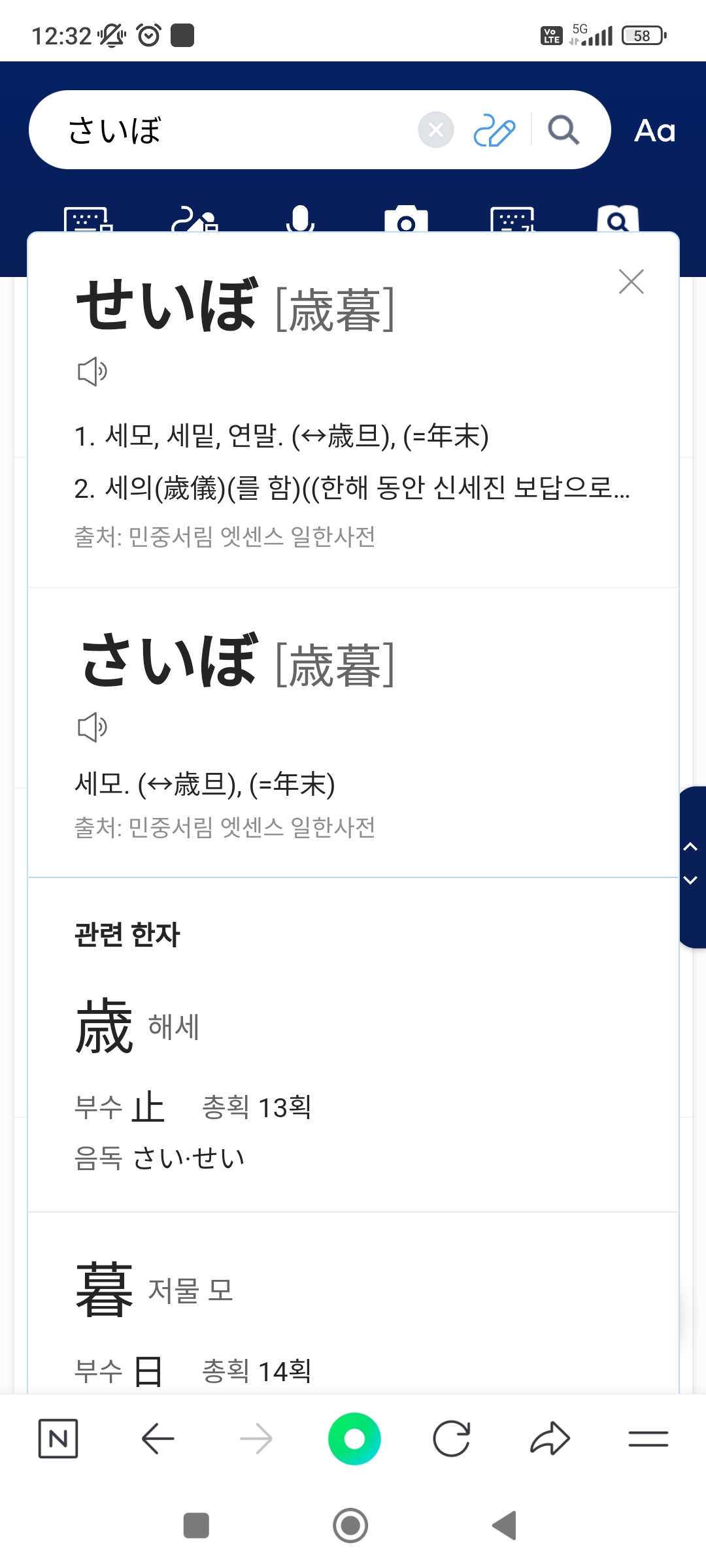Close the dictionary result popup
706x1568 pixels.
tap(631, 282)
